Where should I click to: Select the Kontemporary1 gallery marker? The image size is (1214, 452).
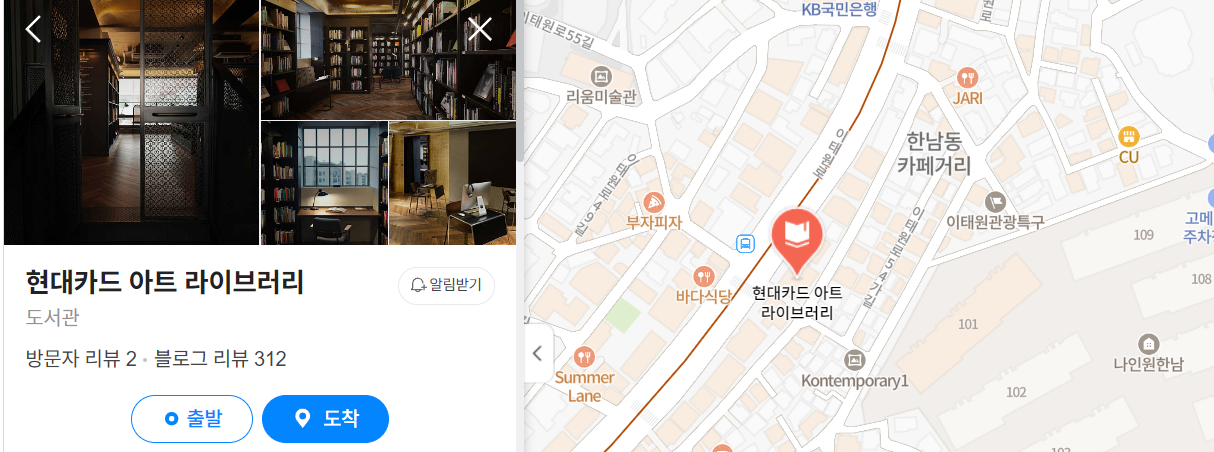pos(854,360)
